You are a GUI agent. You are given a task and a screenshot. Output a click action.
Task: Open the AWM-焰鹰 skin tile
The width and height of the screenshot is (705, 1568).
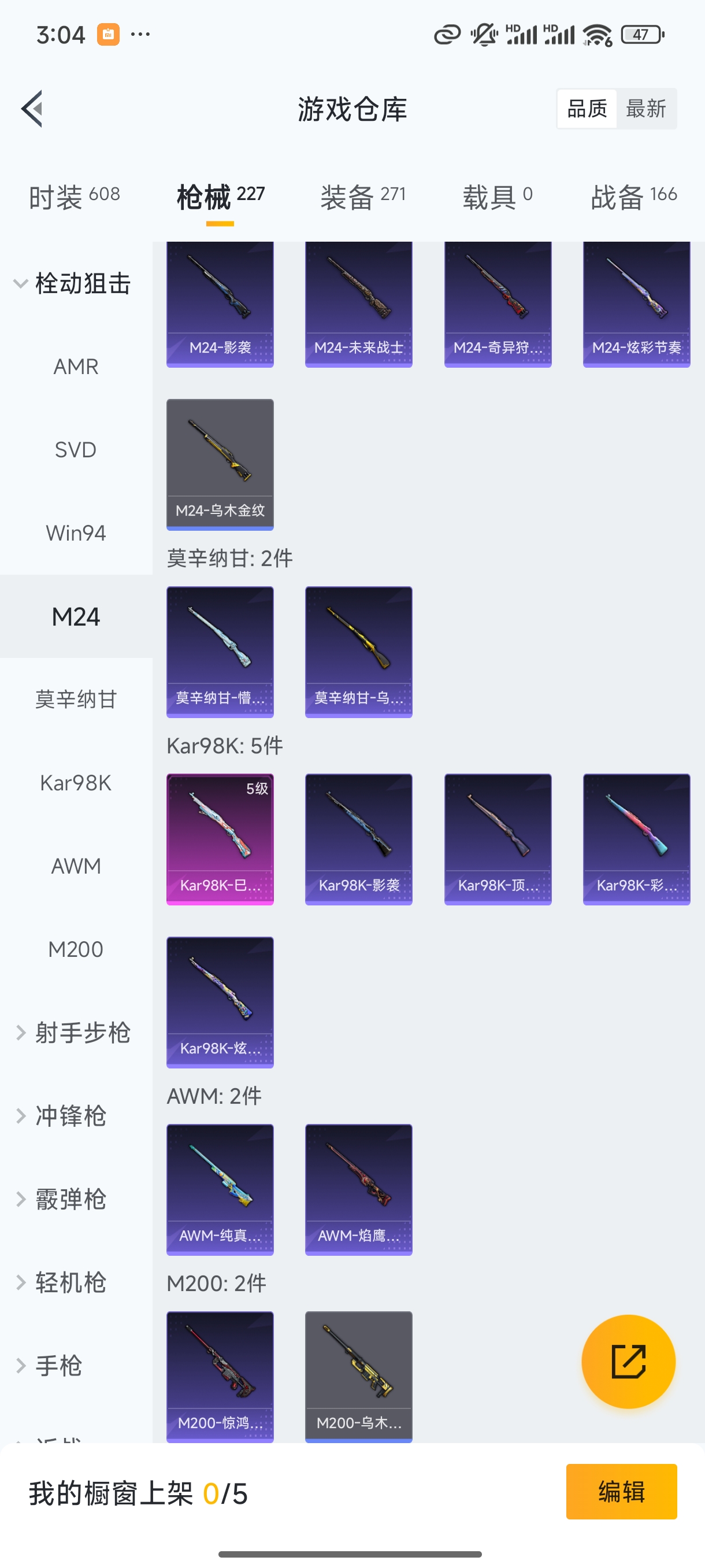tap(358, 1189)
